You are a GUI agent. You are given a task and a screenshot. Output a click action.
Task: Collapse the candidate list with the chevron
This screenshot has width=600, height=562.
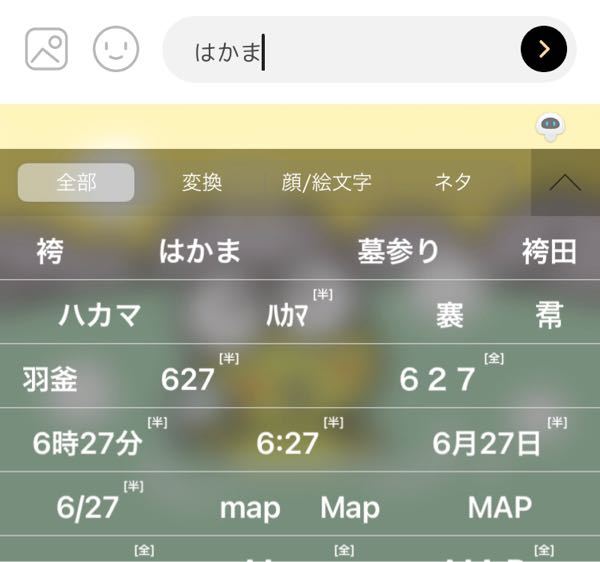click(565, 182)
